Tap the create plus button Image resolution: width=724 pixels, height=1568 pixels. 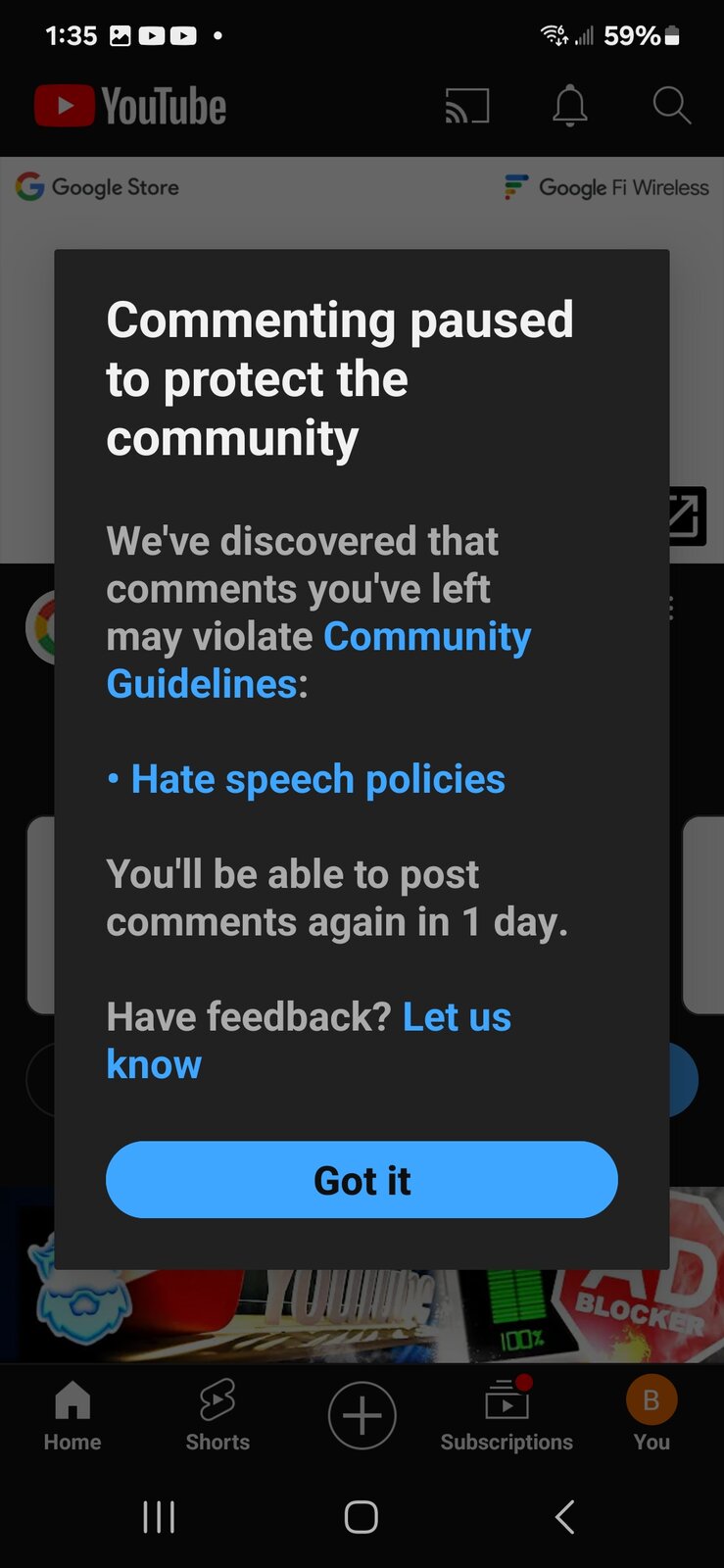point(362,1415)
